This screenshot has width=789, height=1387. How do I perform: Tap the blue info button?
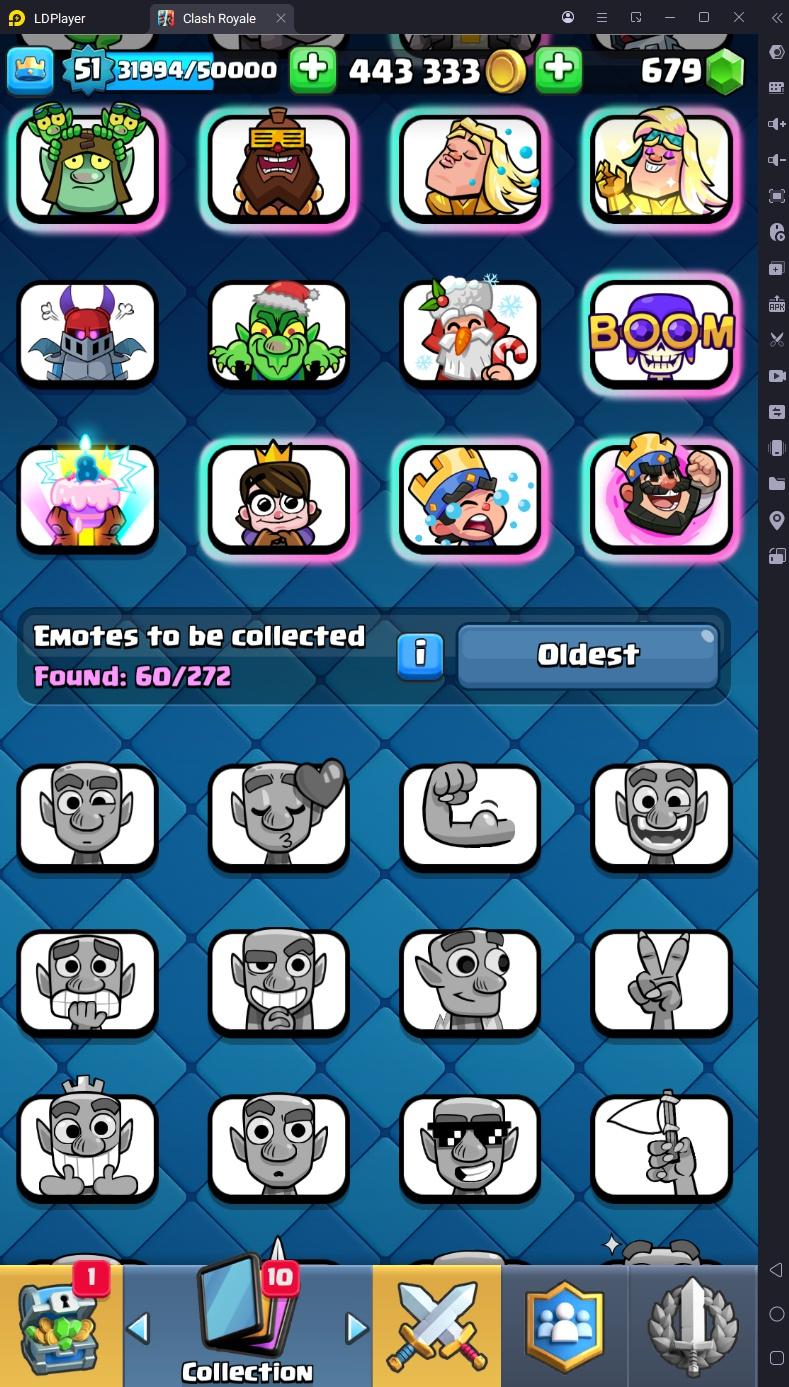[420, 655]
